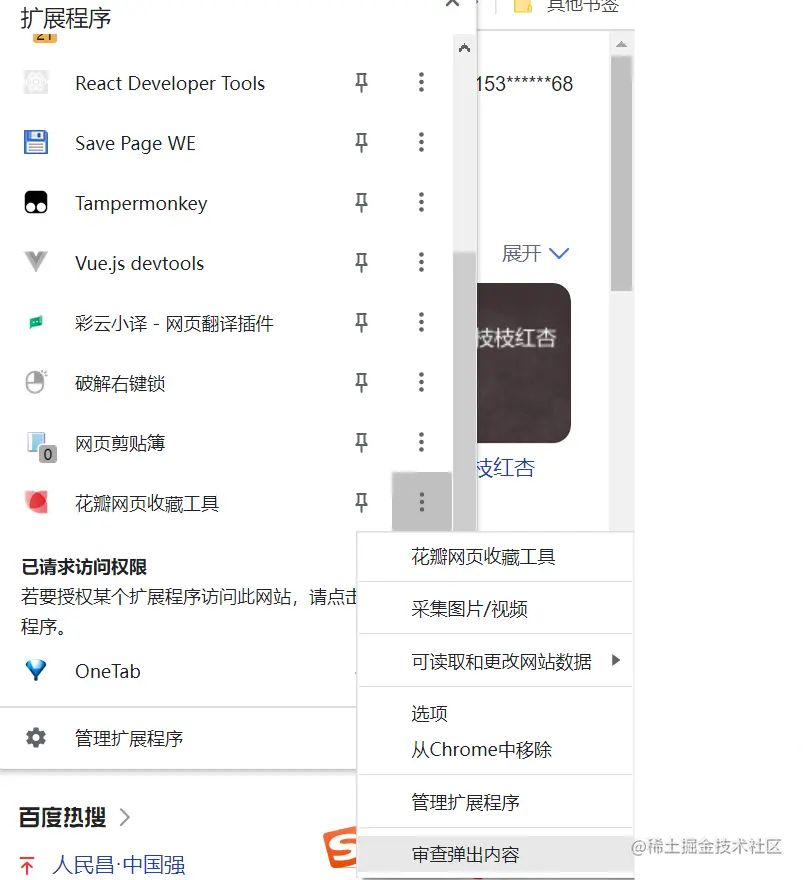Pin the 网页剪贴簿 extension

pyautogui.click(x=362, y=442)
